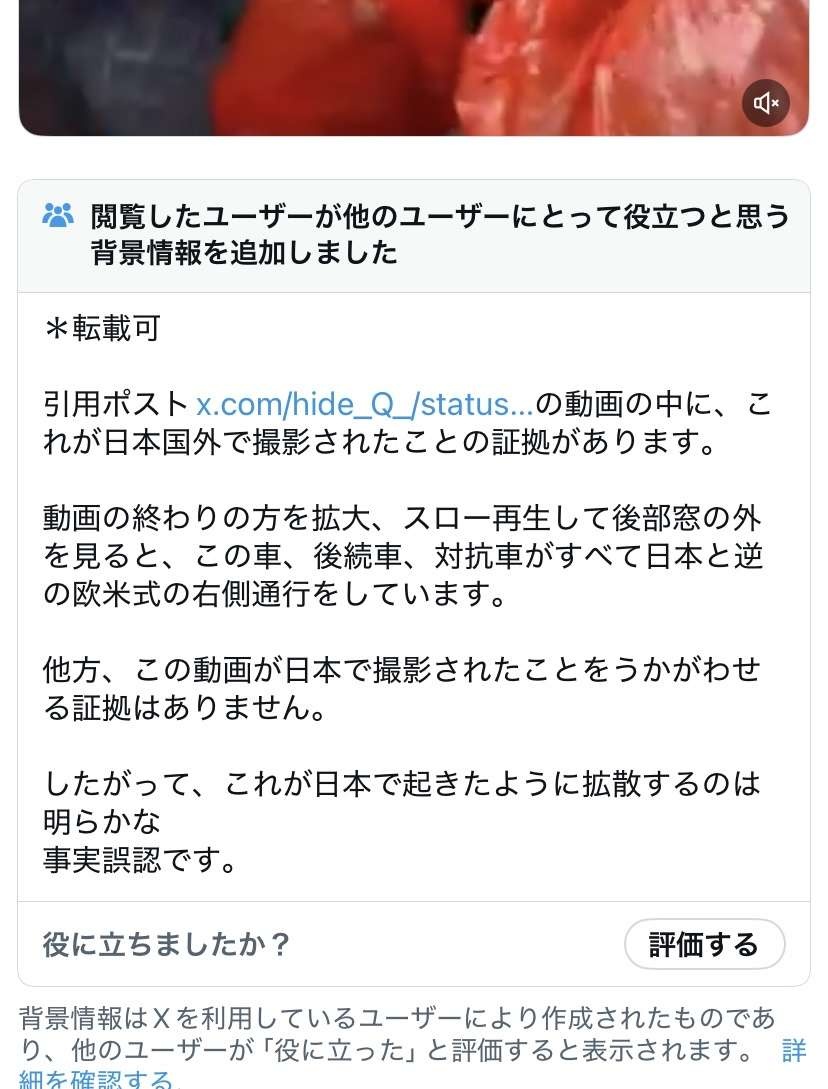Open the x.com/hide_Q_/status link
Viewport: 828px width, 1089px height.
click(x=364, y=404)
